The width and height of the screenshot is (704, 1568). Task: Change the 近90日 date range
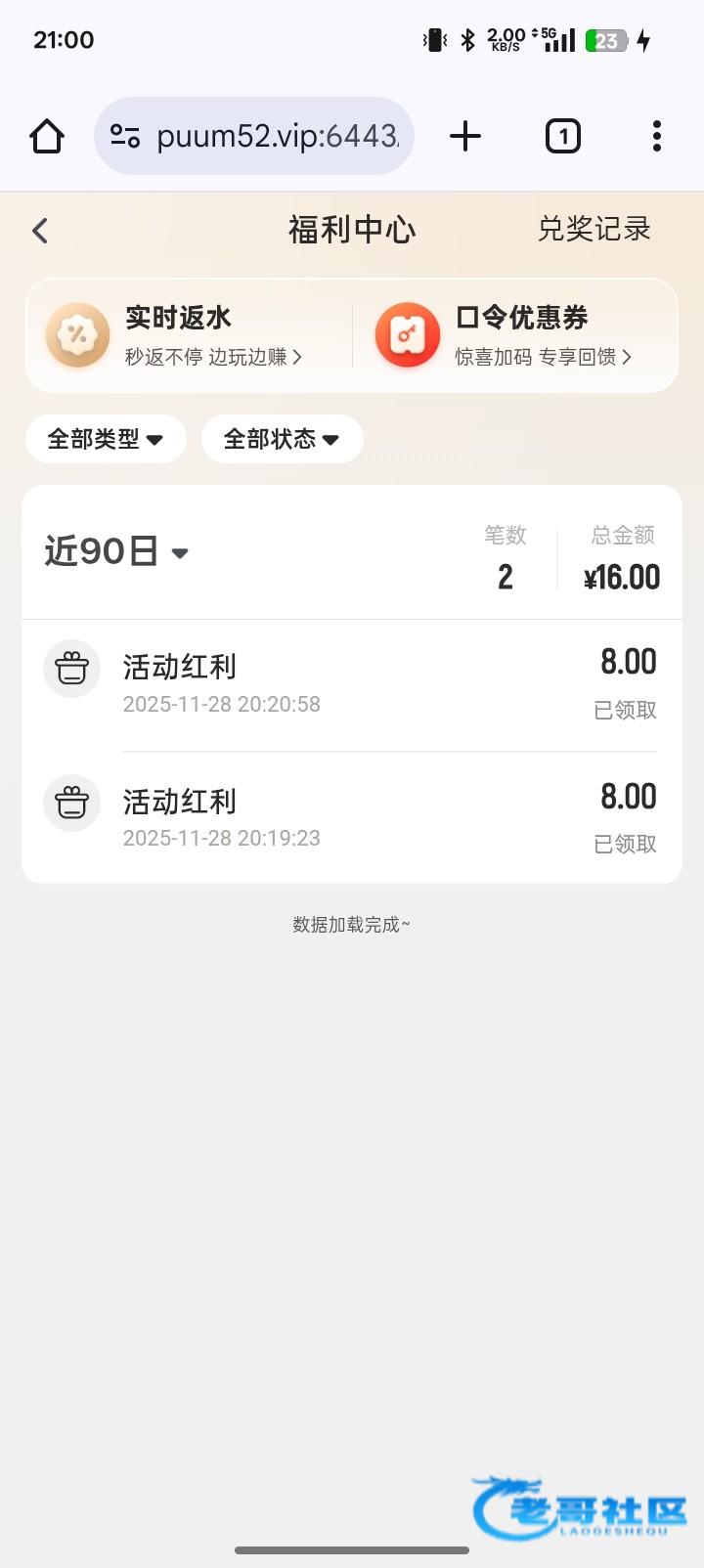(x=116, y=552)
